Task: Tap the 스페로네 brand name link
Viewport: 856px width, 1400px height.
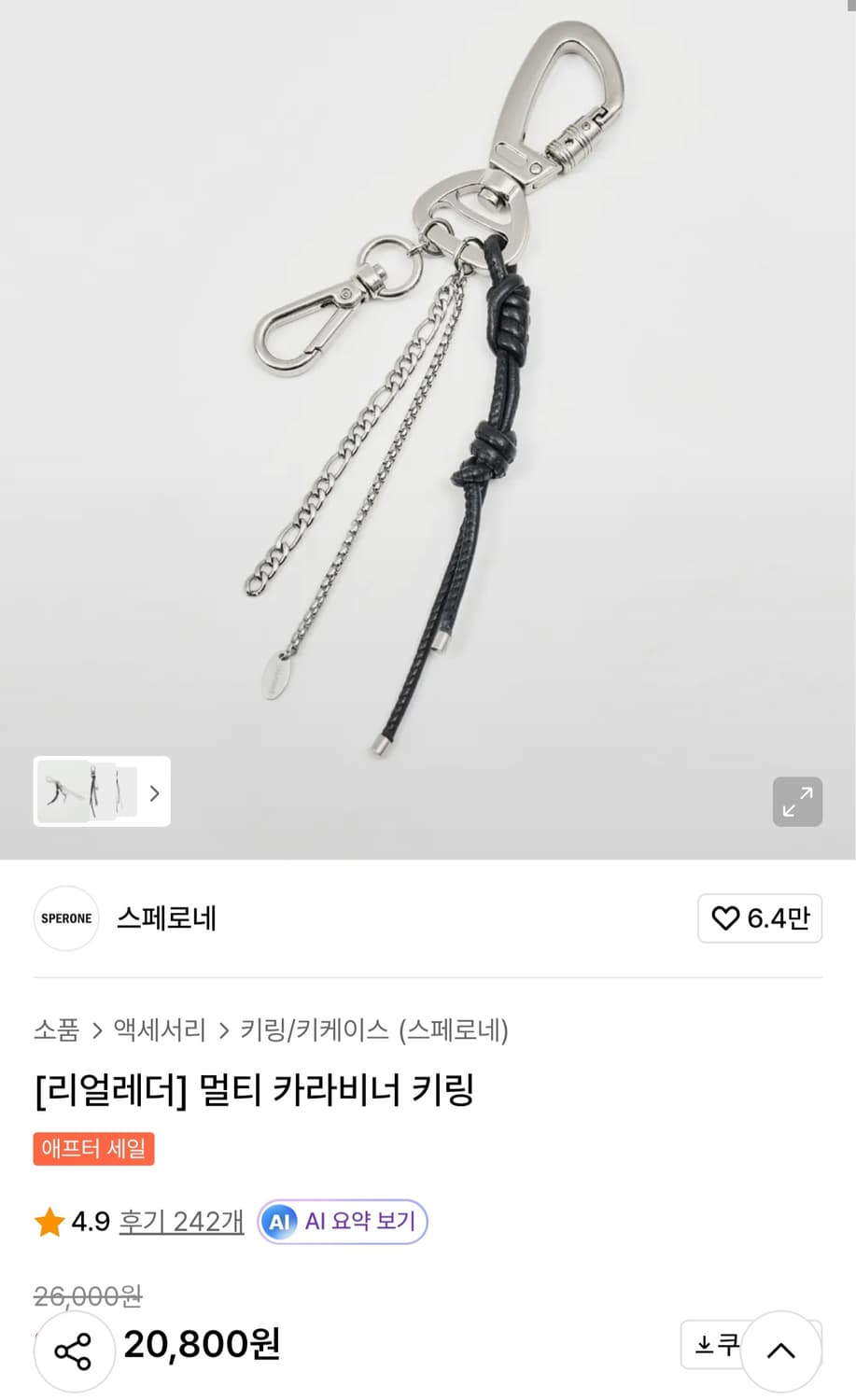Action: click(167, 918)
